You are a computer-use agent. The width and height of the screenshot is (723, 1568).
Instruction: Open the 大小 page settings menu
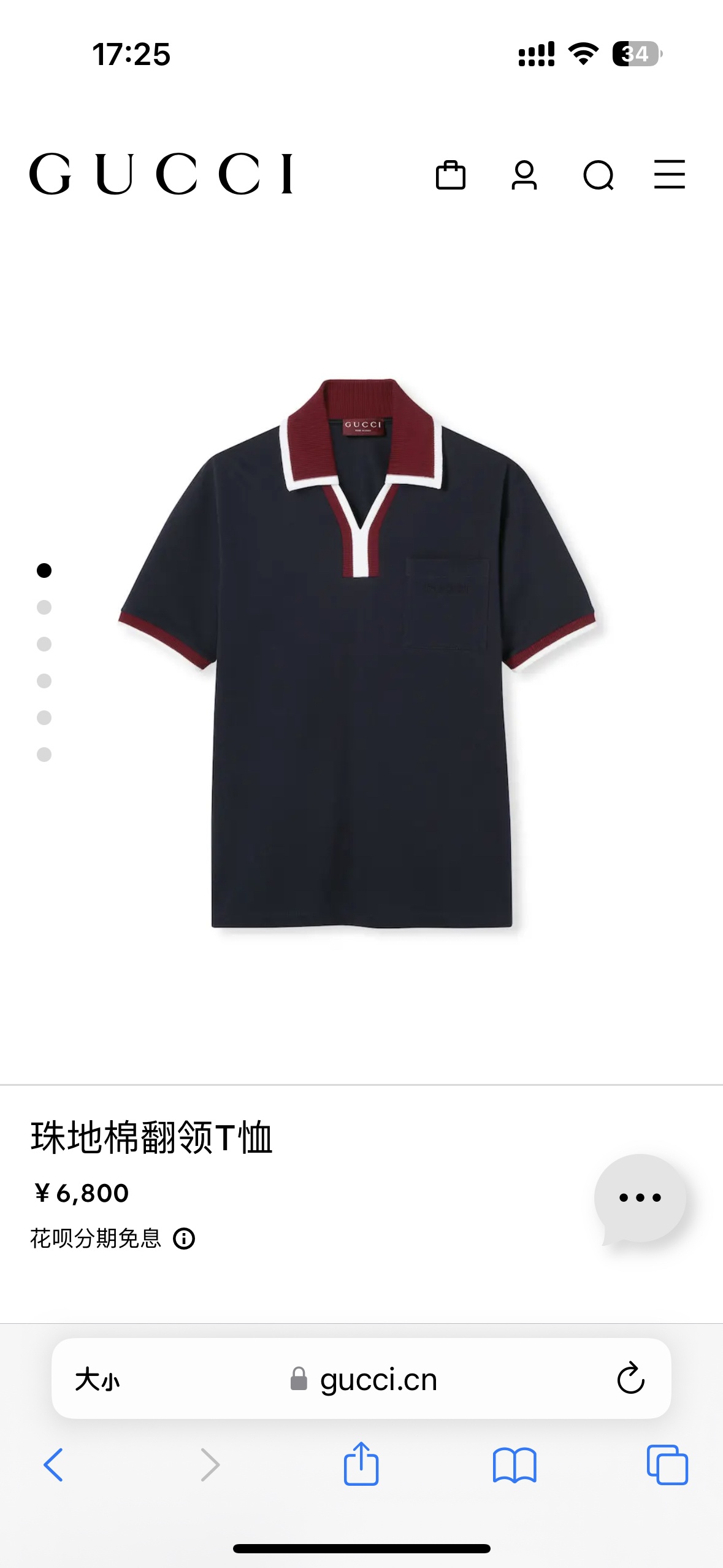tap(97, 1380)
